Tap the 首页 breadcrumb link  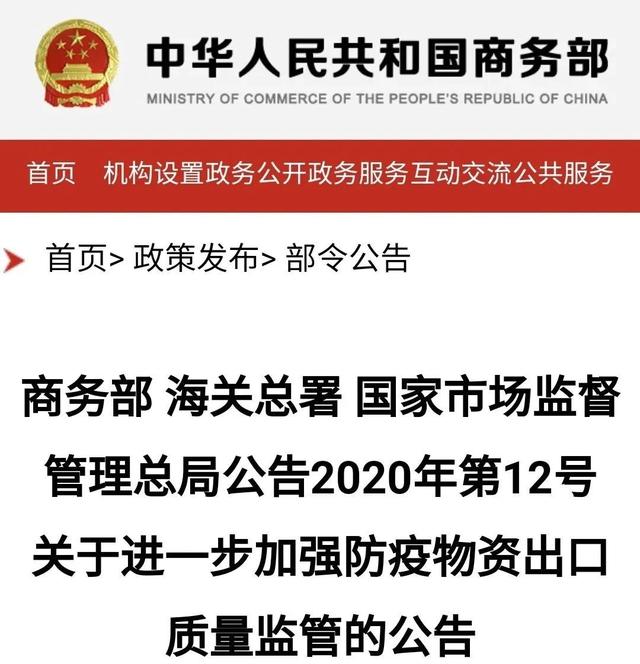[x=76, y=259]
